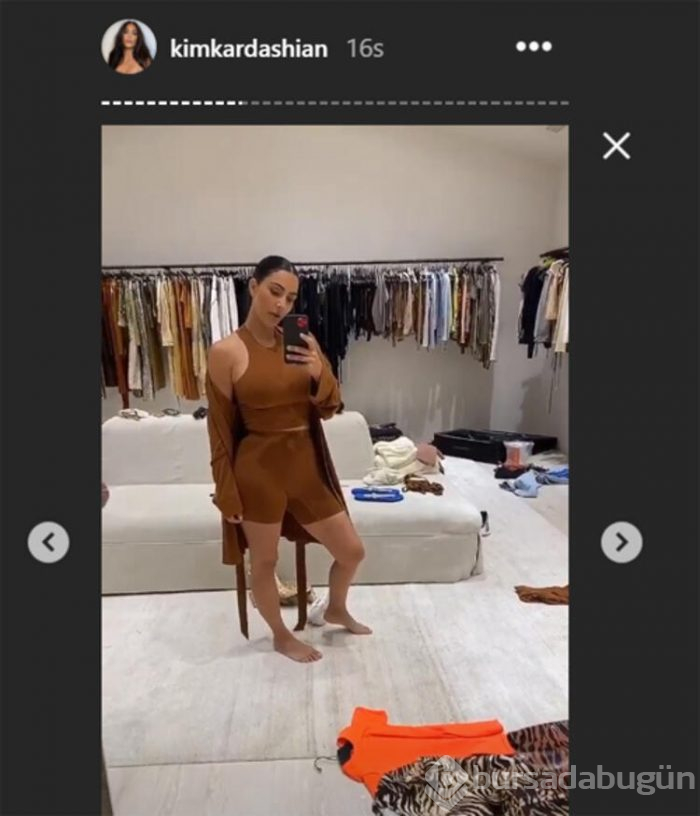Viewport: 700px width, 816px height.
Task: Open the kimkardashian profile picture
Action: click(x=129, y=47)
